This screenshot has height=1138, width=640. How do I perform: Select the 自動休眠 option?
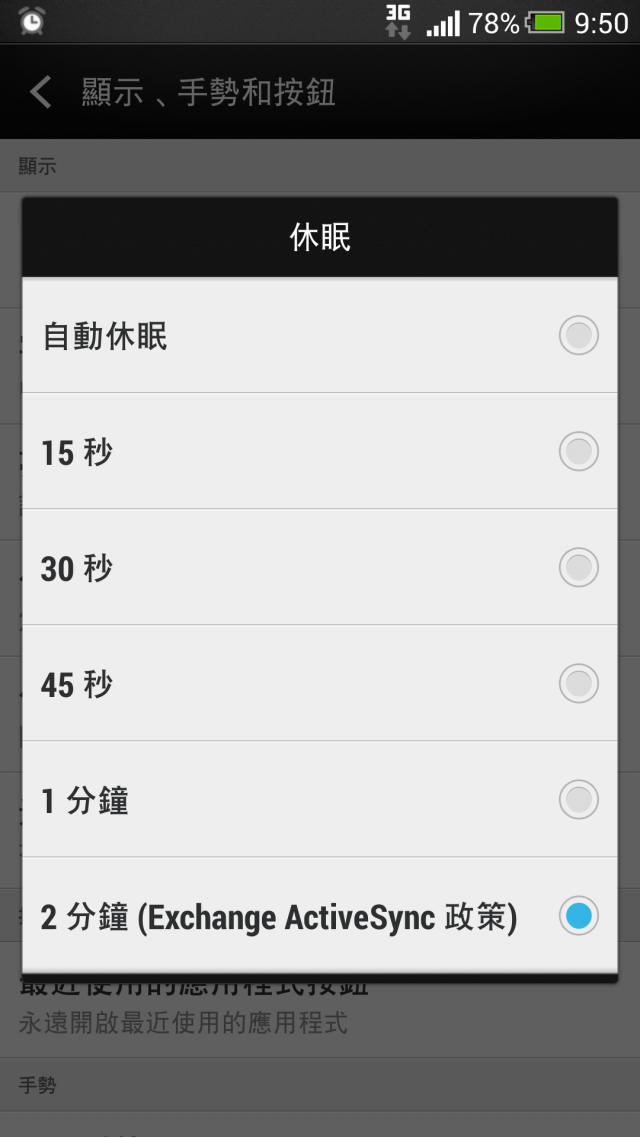[x=320, y=336]
